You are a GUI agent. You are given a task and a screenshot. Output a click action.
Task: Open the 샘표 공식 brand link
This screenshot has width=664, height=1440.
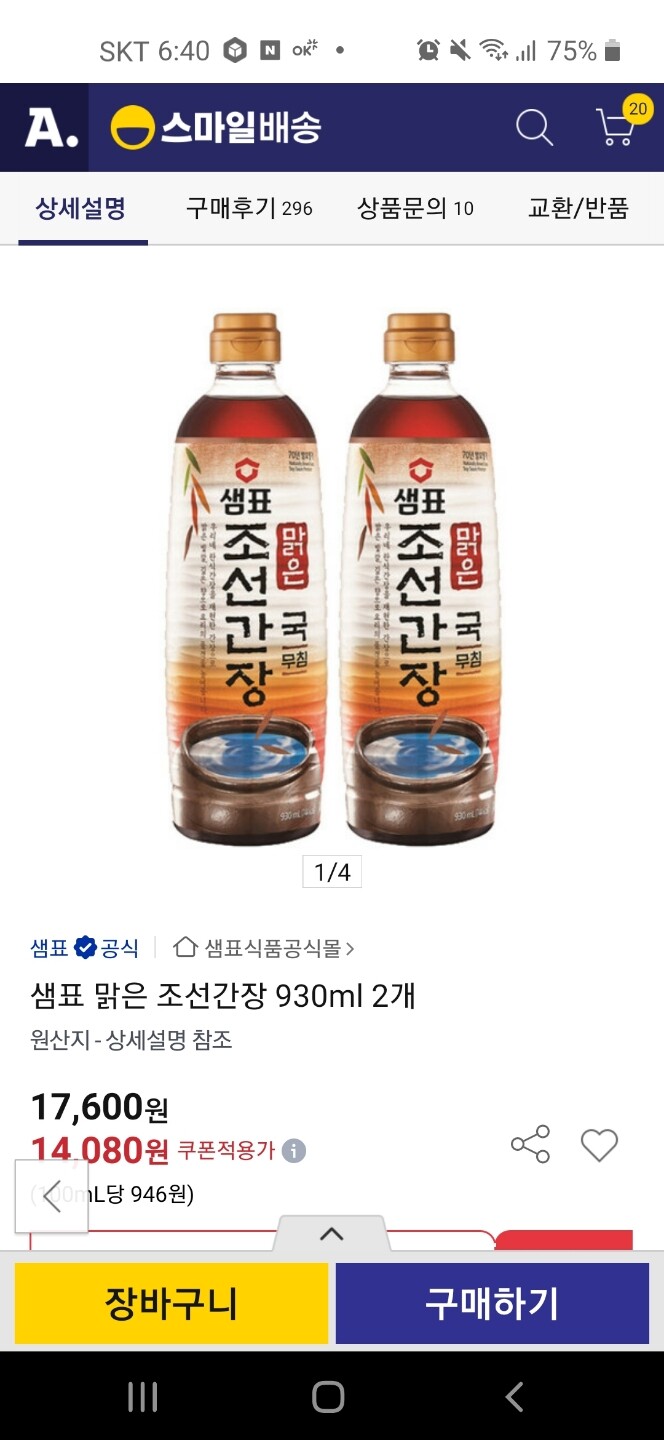(85, 947)
